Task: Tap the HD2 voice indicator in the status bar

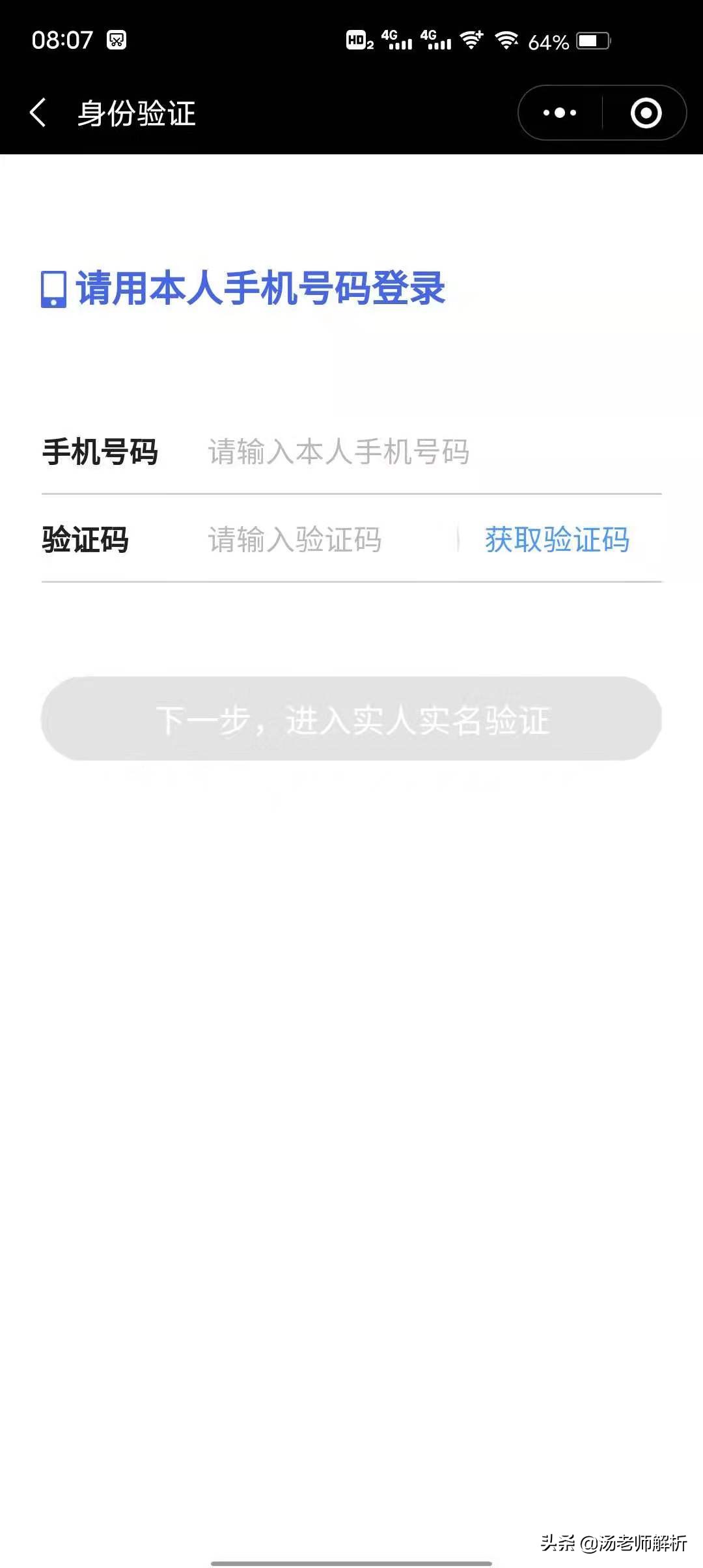Action: coord(359,40)
